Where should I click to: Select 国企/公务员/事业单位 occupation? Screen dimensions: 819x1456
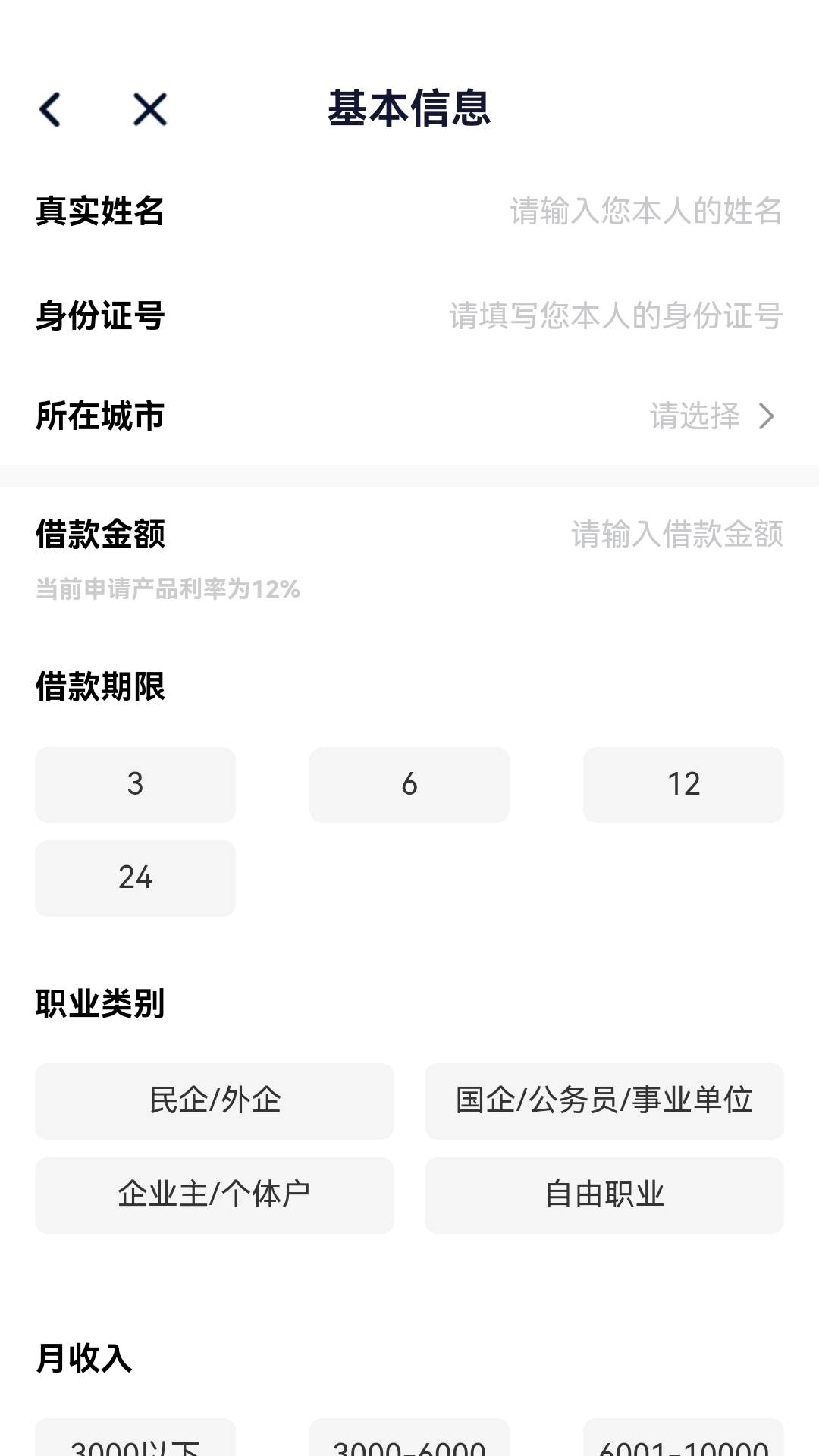[604, 1102]
